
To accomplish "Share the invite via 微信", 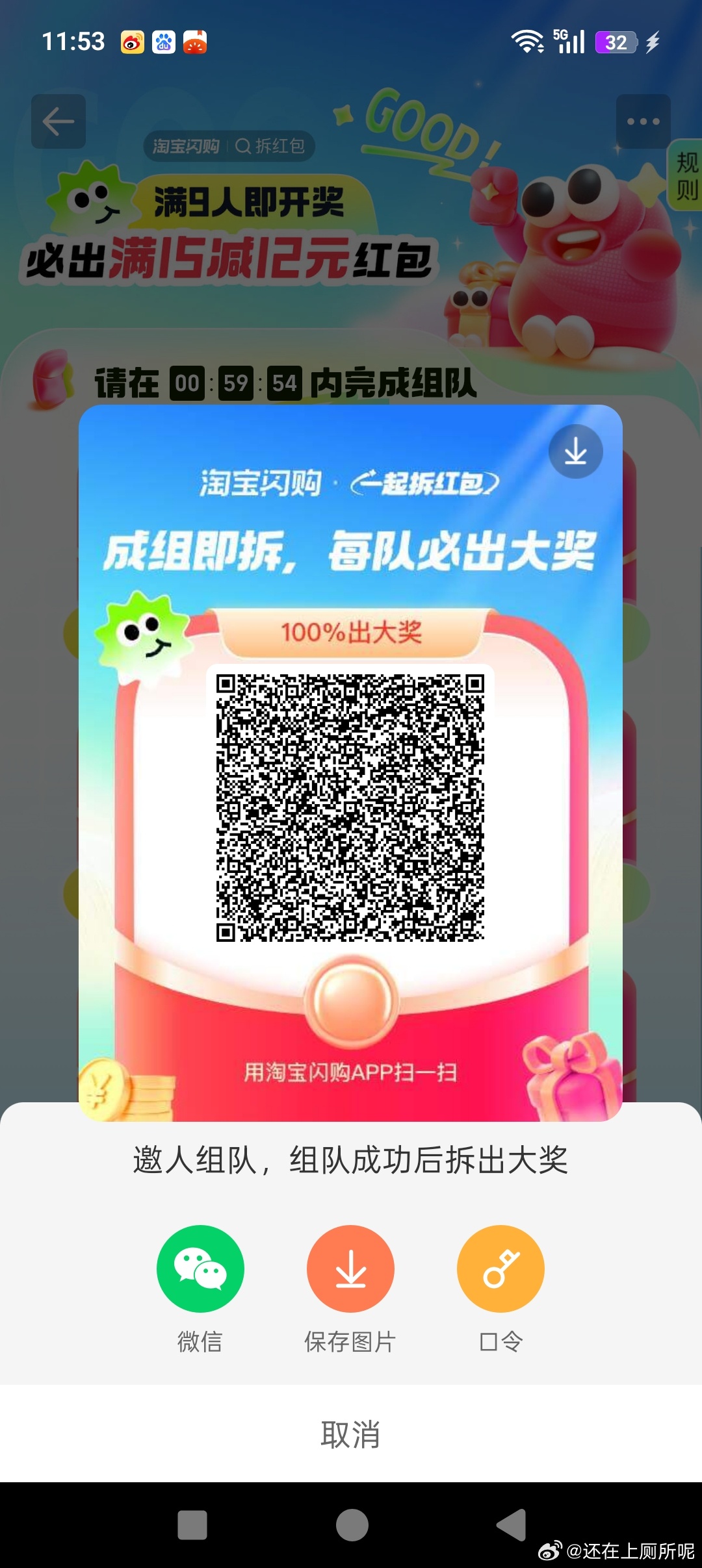I will (200, 1269).
